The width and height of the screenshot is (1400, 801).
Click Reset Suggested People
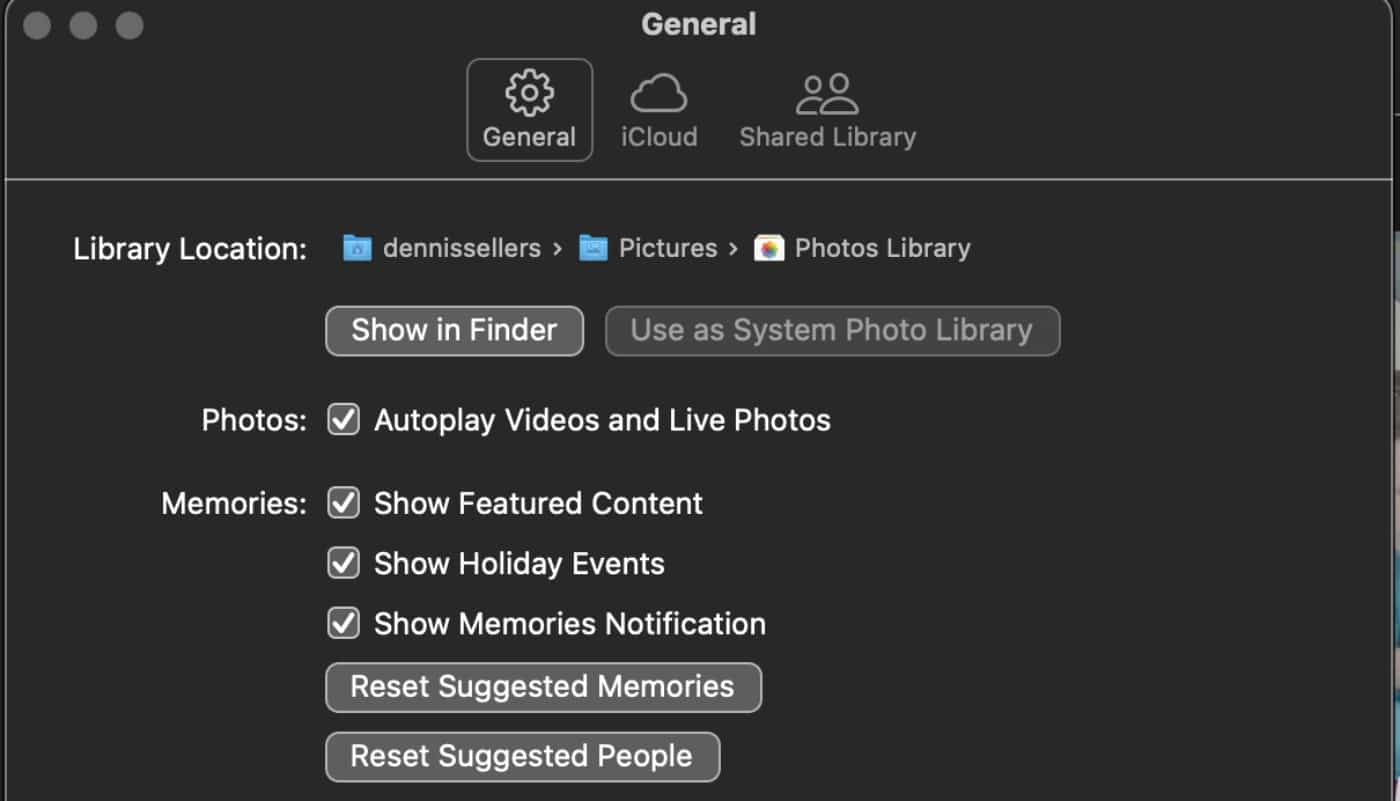521,756
